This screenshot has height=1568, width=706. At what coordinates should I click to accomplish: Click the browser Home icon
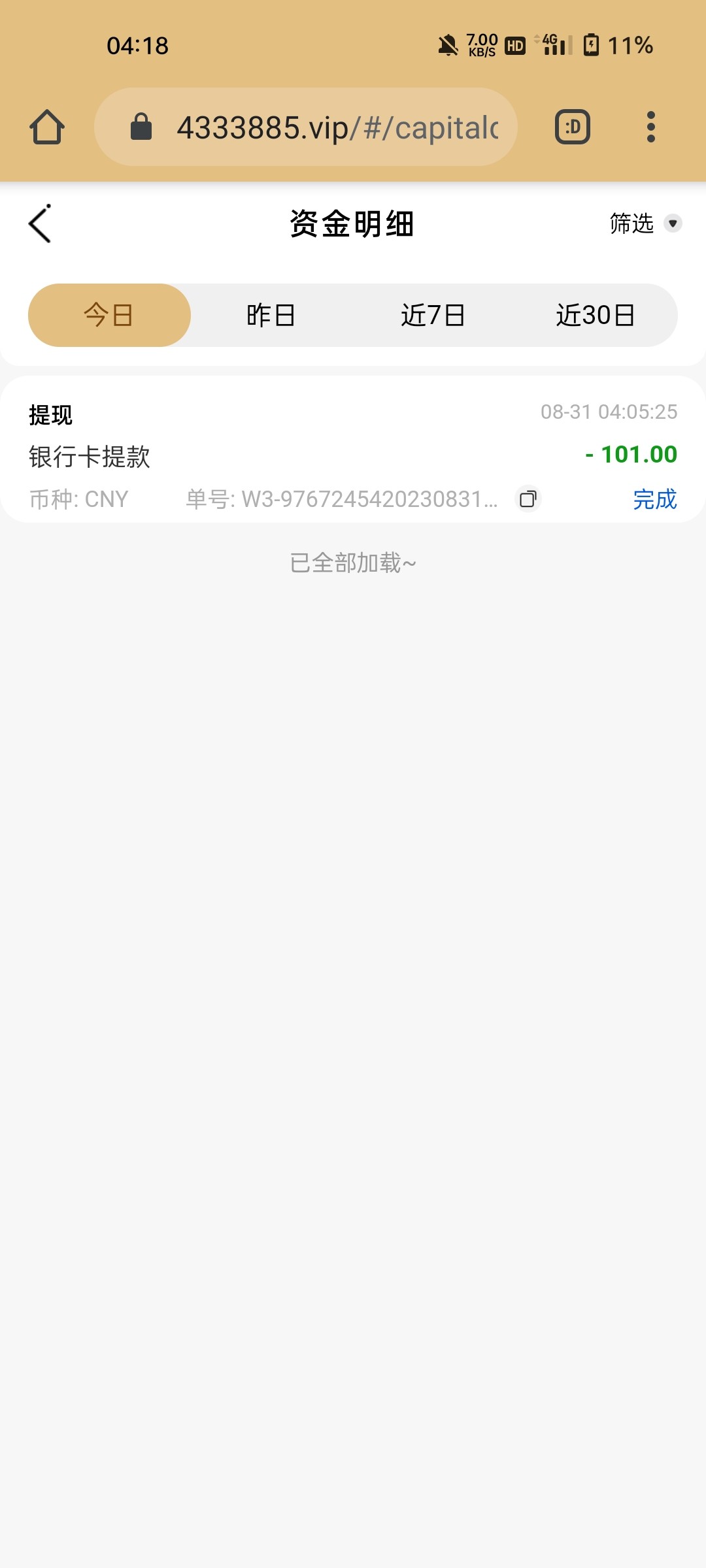(46, 127)
